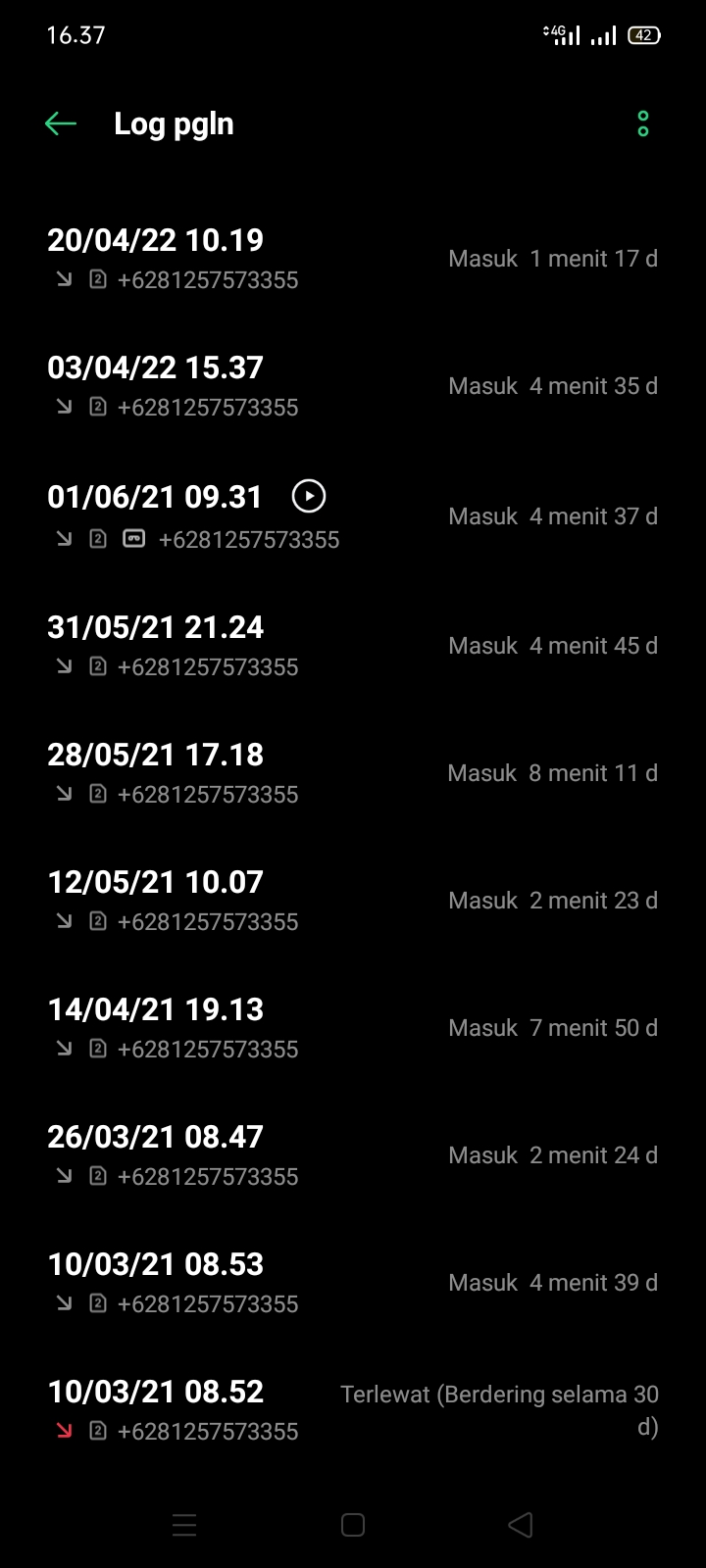The image size is (706, 1568).
Task: Tap the system home button
Action: [x=353, y=1525]
